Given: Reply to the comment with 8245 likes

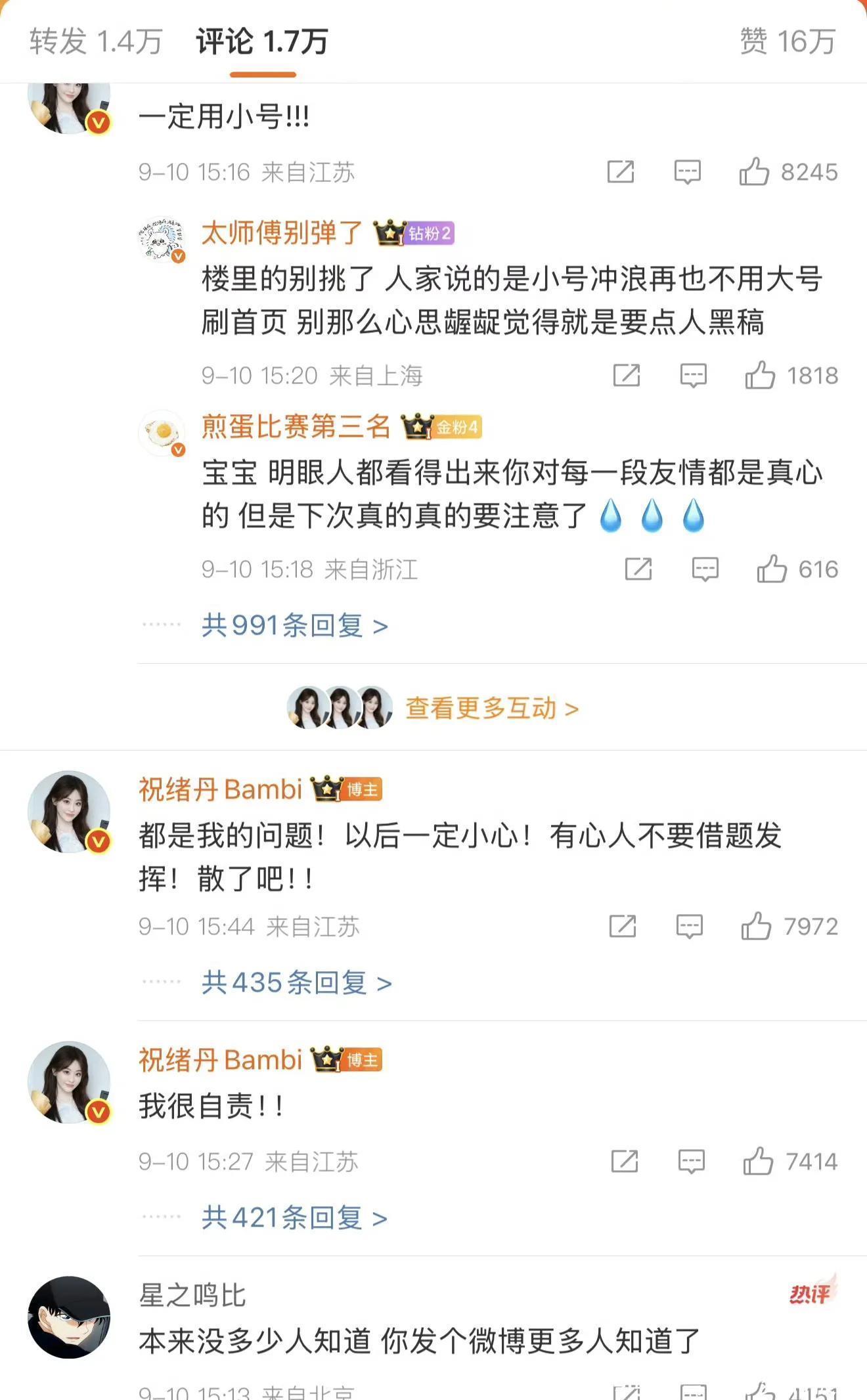Looking at the screenshot, I should tap(687, 172).
